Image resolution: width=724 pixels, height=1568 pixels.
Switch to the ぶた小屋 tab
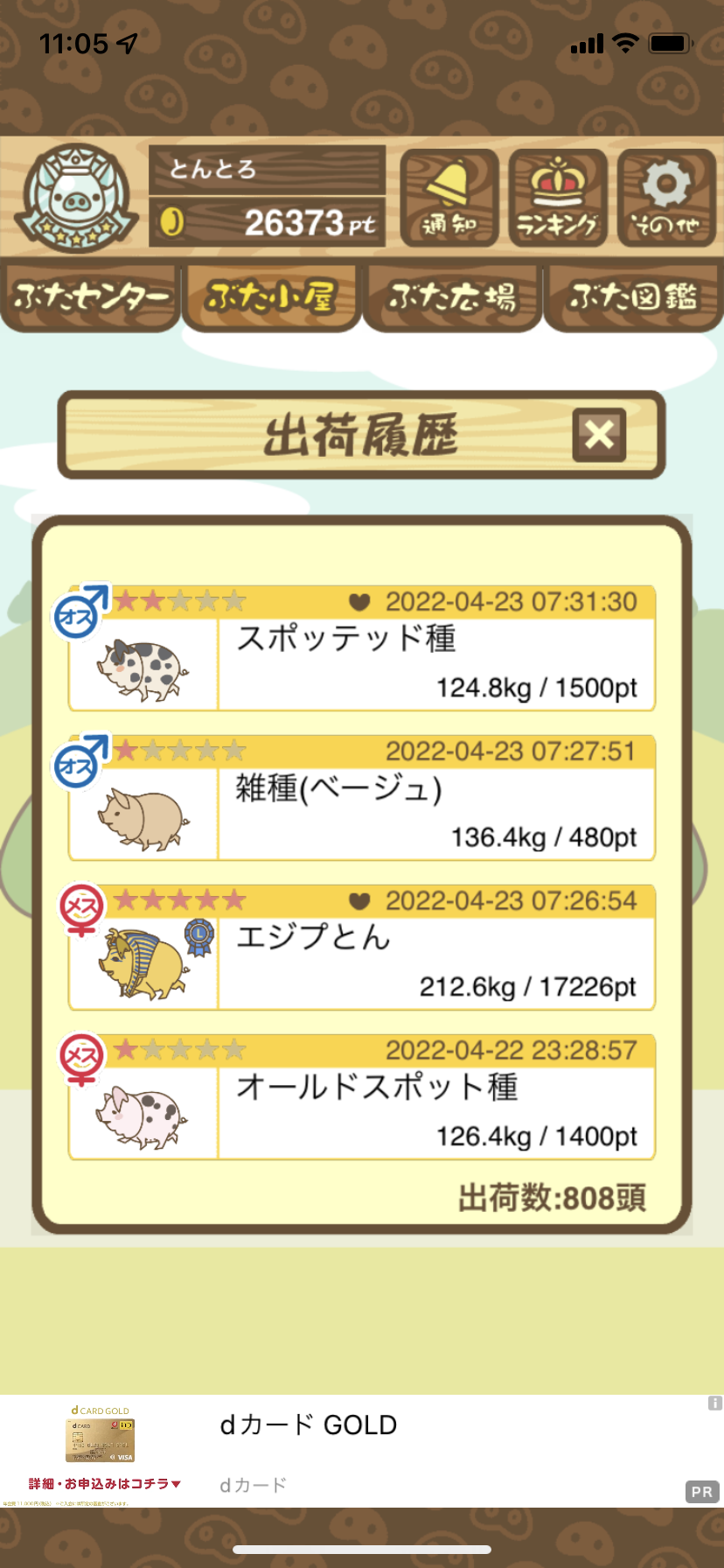pos(272,297)
